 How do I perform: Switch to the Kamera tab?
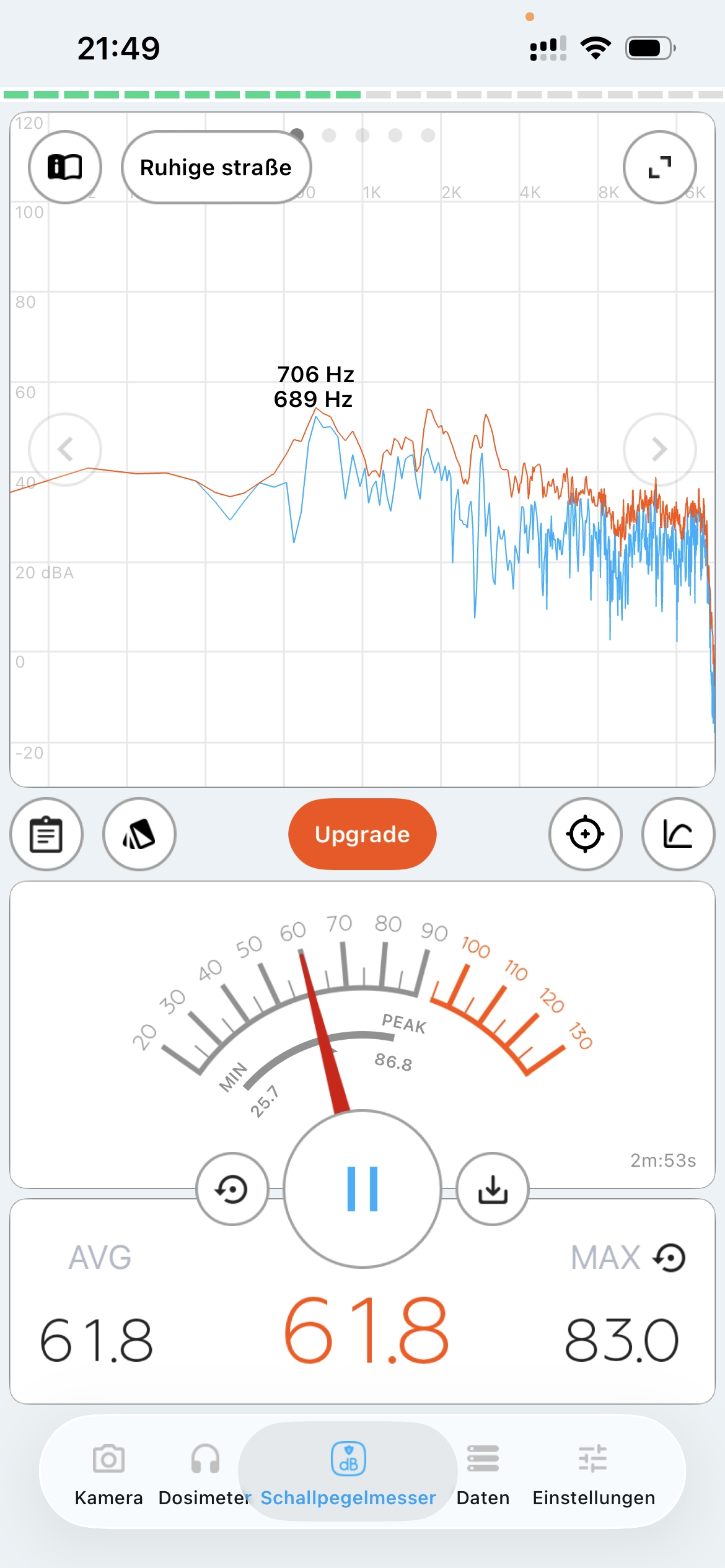point(108,1473)
